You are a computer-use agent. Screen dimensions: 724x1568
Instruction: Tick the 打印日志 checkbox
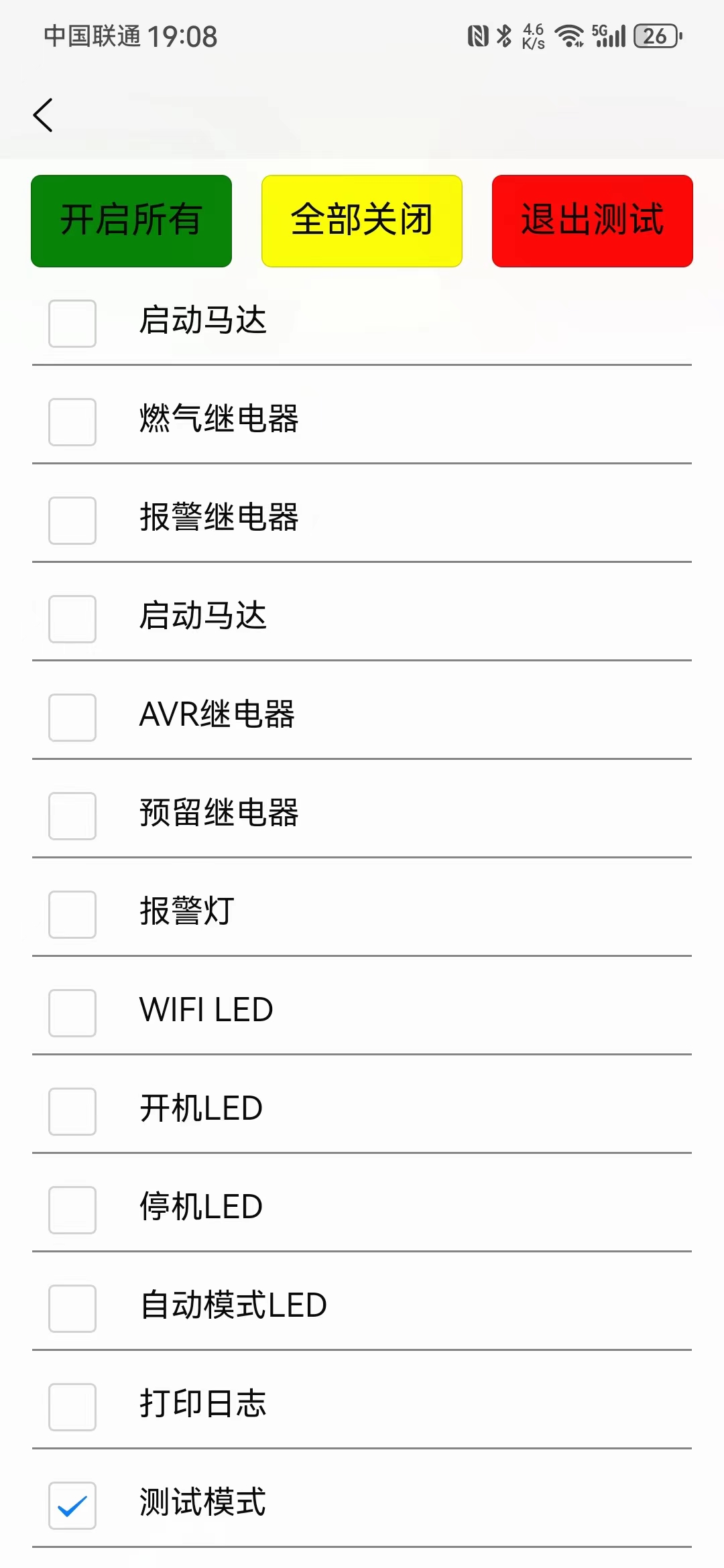72,1407
